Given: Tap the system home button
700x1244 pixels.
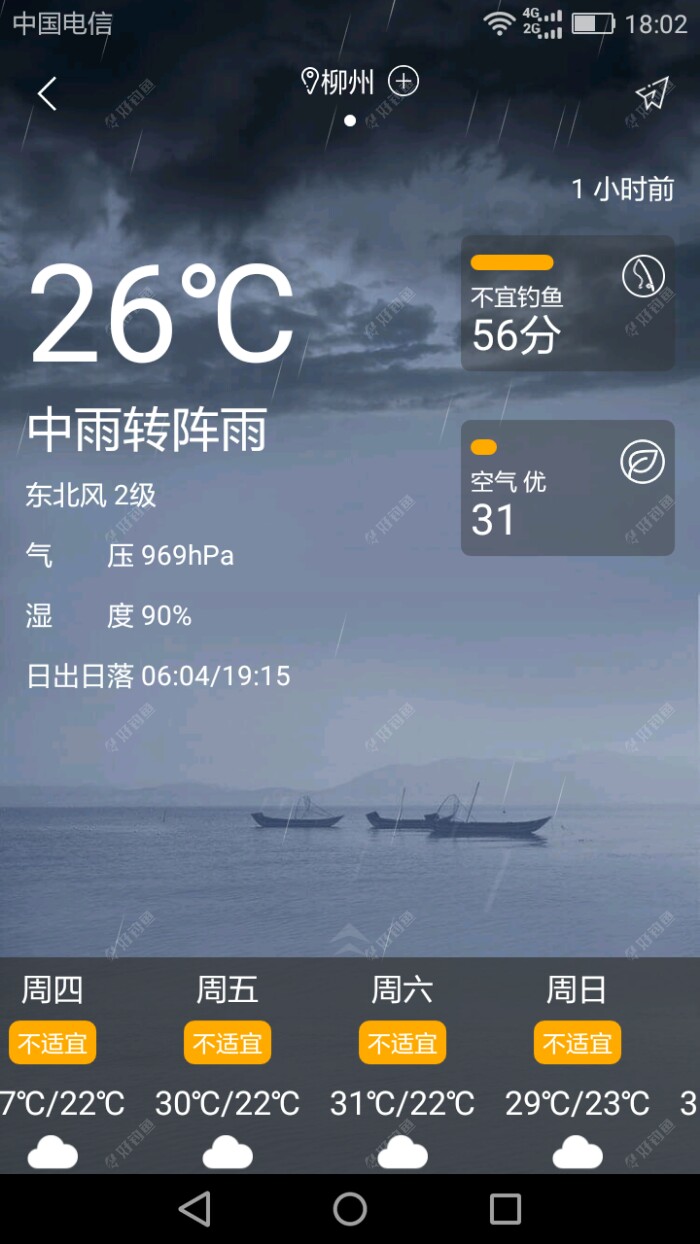Looking at the screenshot, I should click(x=350, y=1209).
